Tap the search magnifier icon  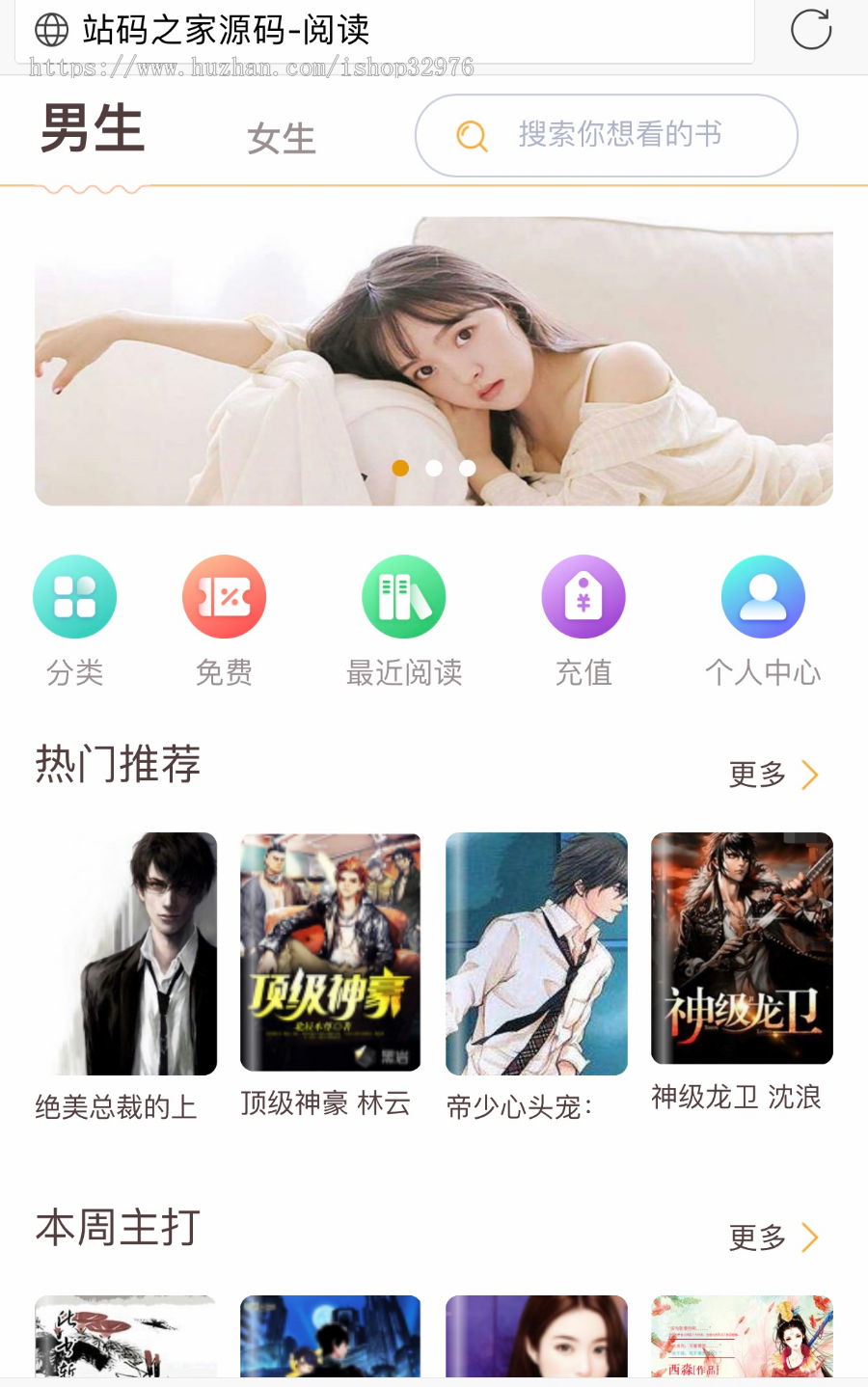(x=472, y=135)
